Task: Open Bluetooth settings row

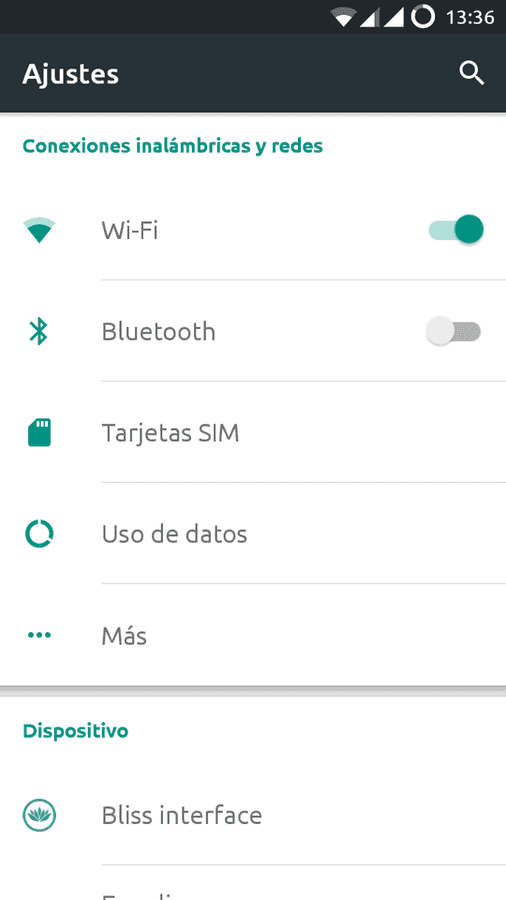Action: (x=253, y=331)
